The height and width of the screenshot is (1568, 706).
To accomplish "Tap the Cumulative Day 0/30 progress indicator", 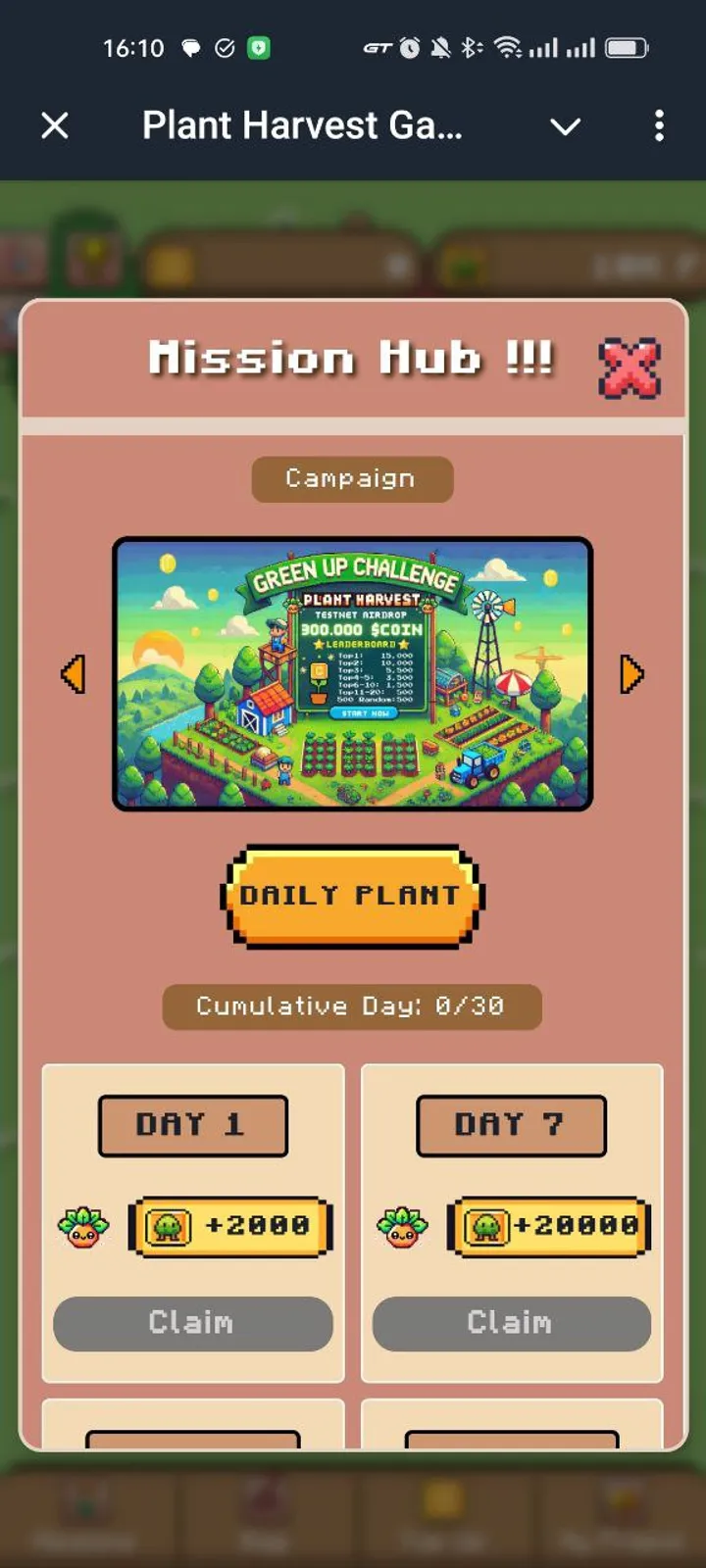I will 352,1005.
